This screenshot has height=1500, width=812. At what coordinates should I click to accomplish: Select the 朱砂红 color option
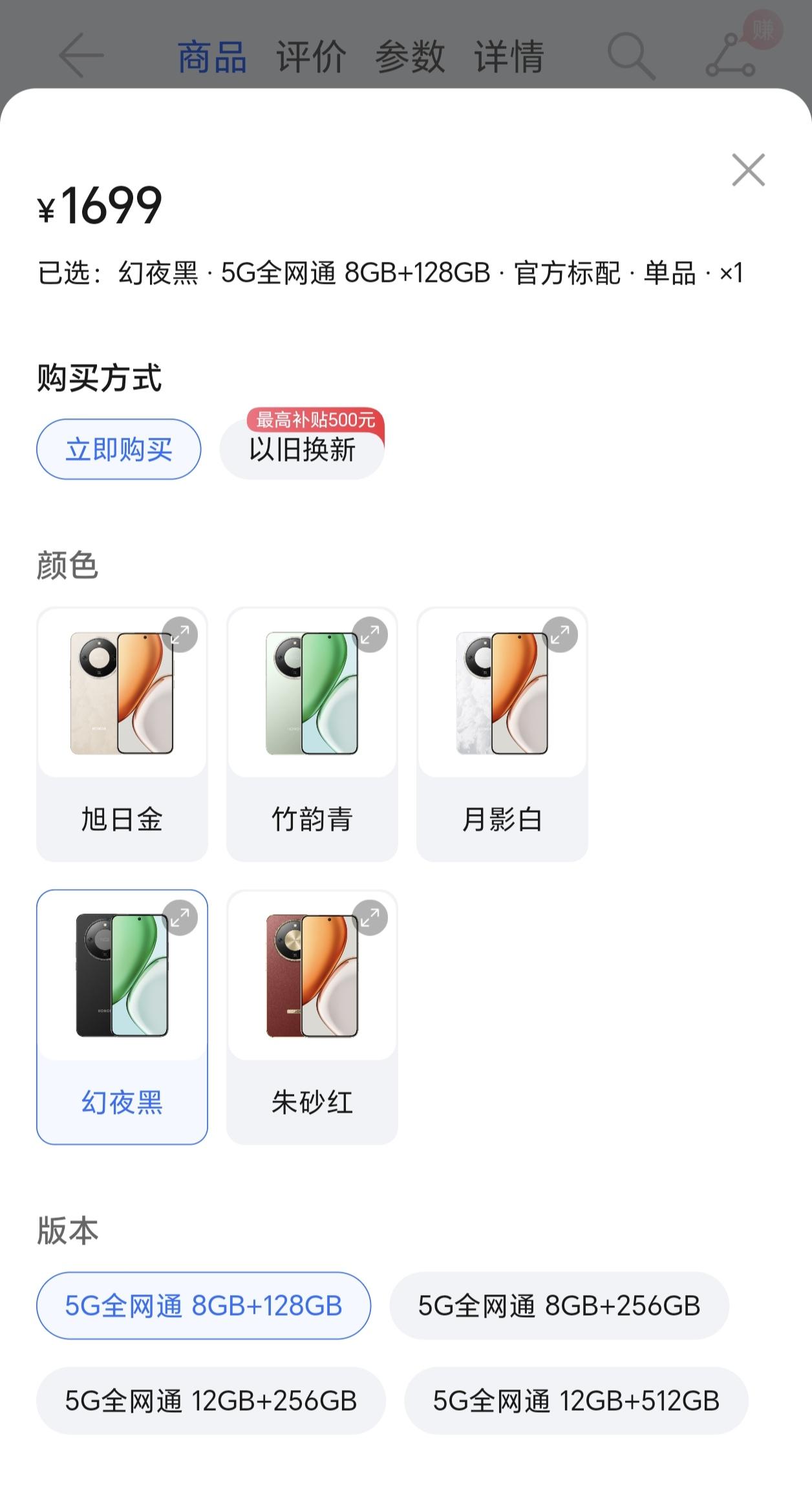click(312, 1015)
